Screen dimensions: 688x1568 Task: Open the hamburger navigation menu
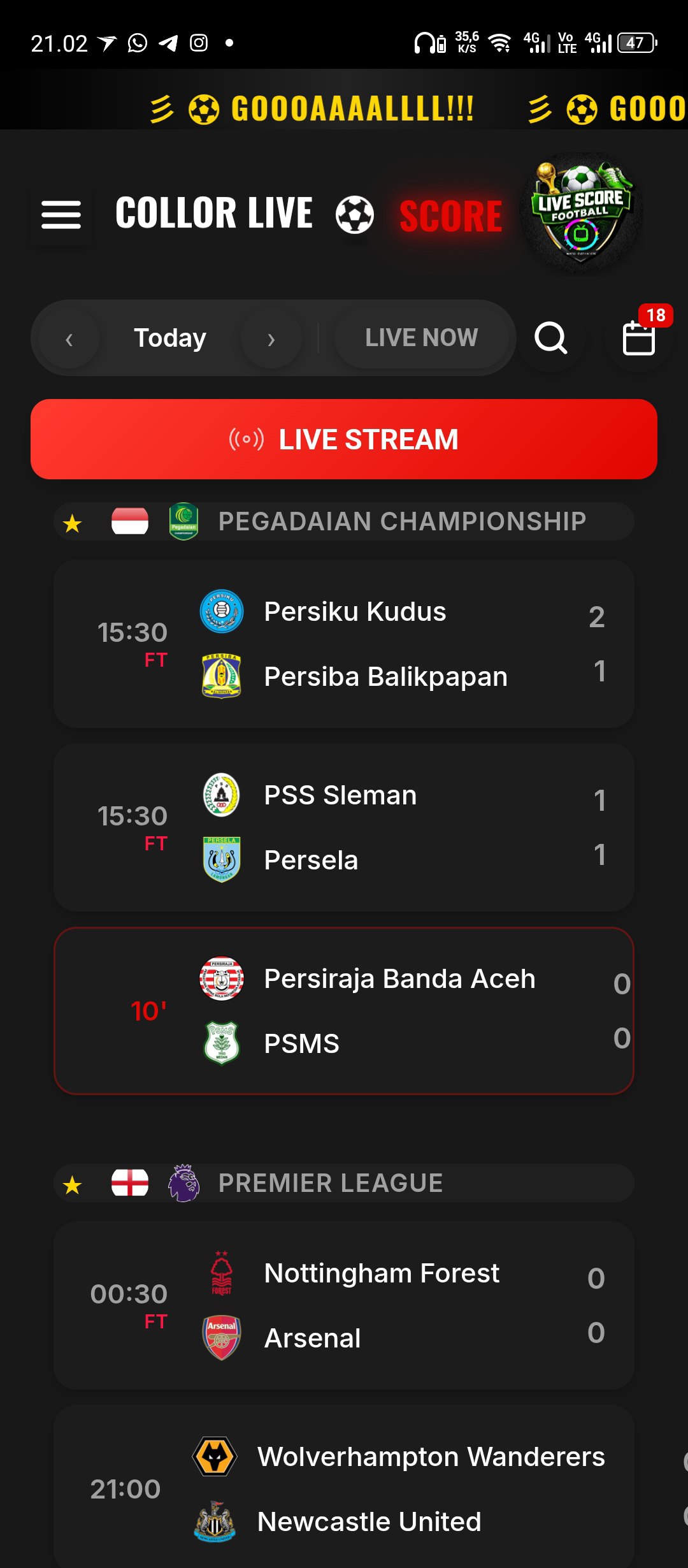(61, 214)
